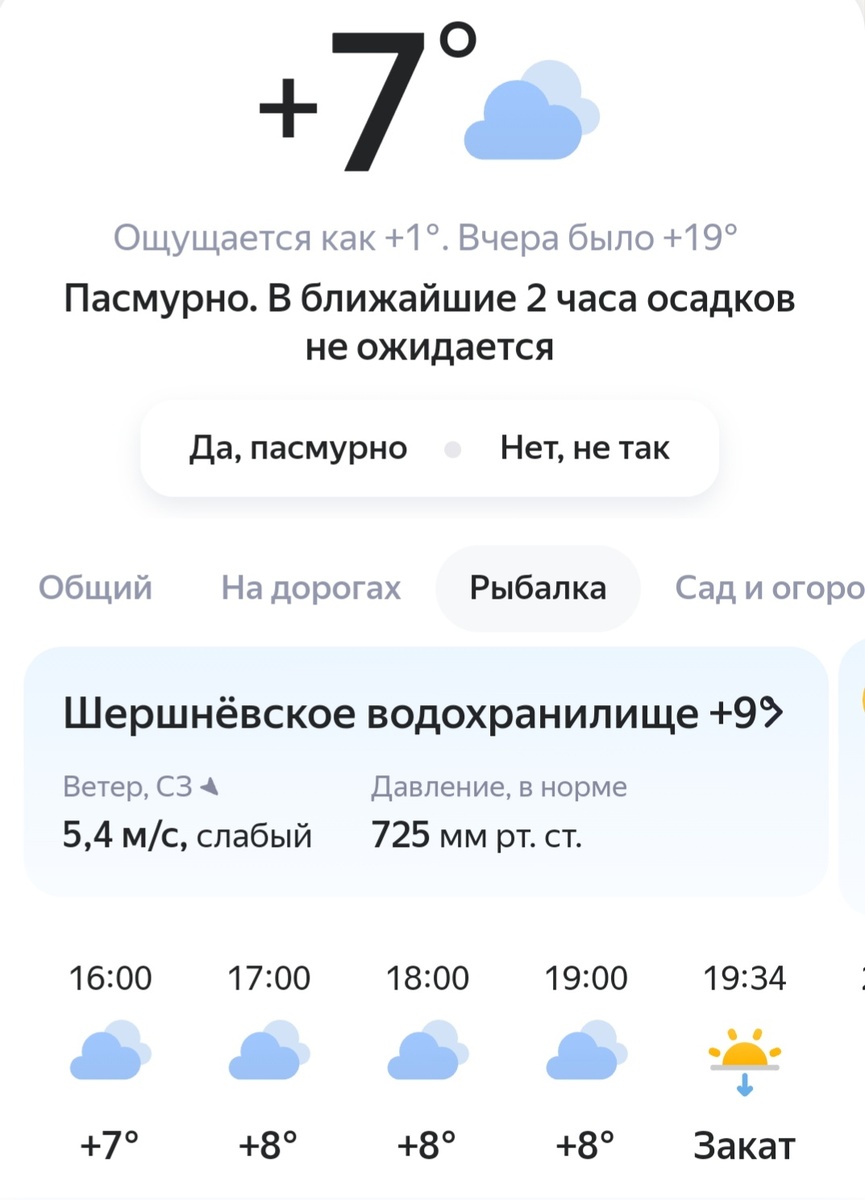Viewport: 865px width, 1200px height.
Task: Click the large cloudy weather icon
Action: click(528, 110)
